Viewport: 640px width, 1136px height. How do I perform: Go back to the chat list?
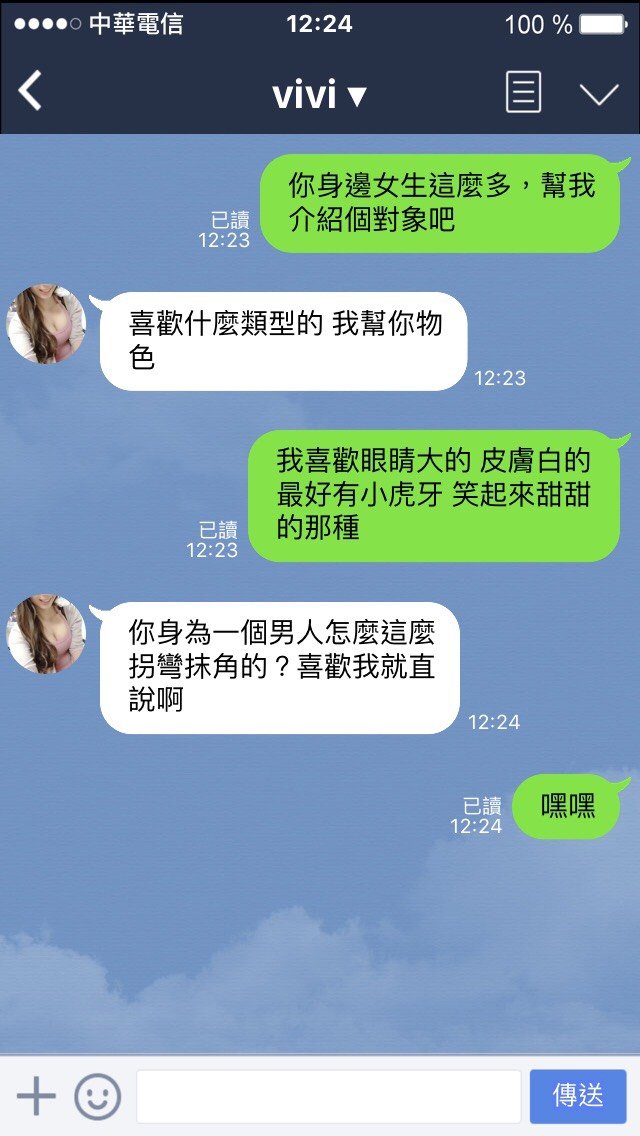(30, 92)
